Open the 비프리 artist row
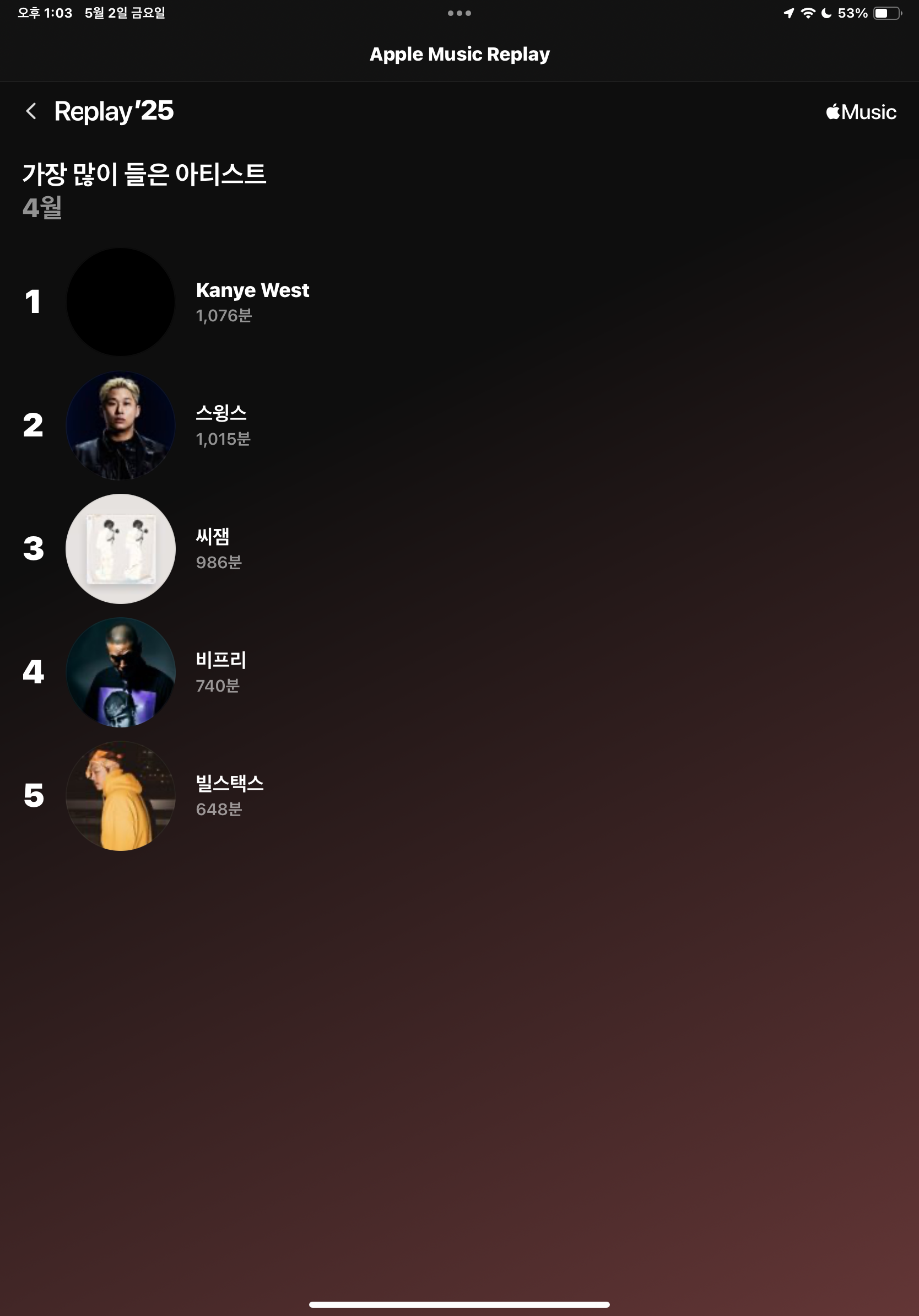This screenshot has width=919, height=1316. pos(220,672)
